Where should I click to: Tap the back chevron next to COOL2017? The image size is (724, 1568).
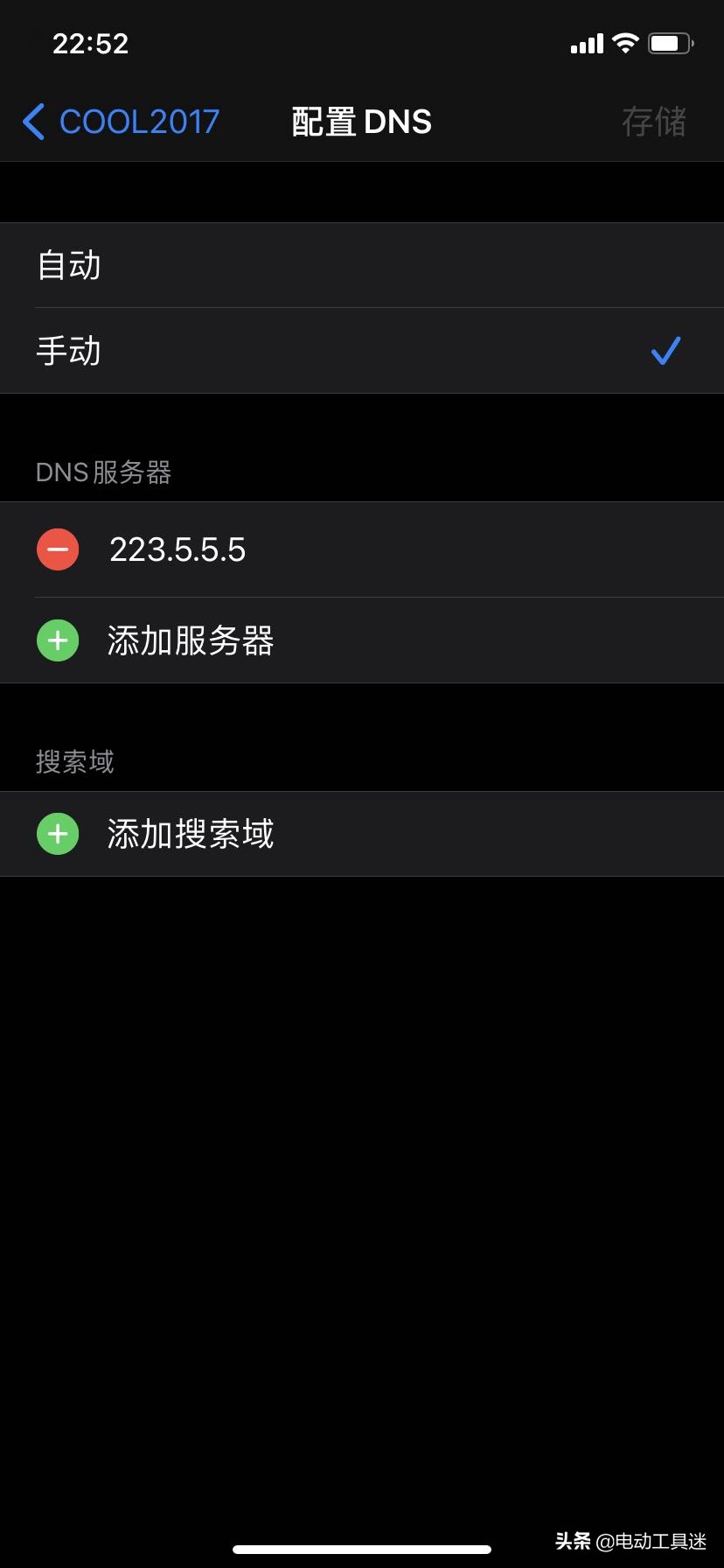point(32,122)
